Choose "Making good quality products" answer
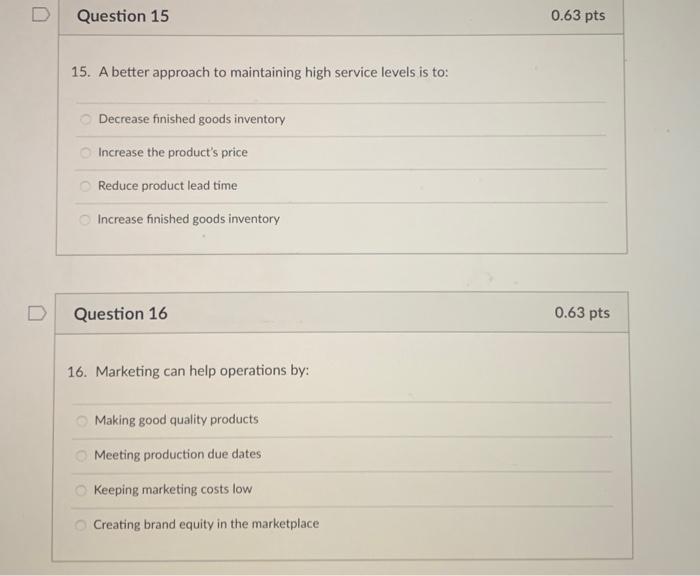Viewport: 700px width, 576px height. (x=83, y=420)
